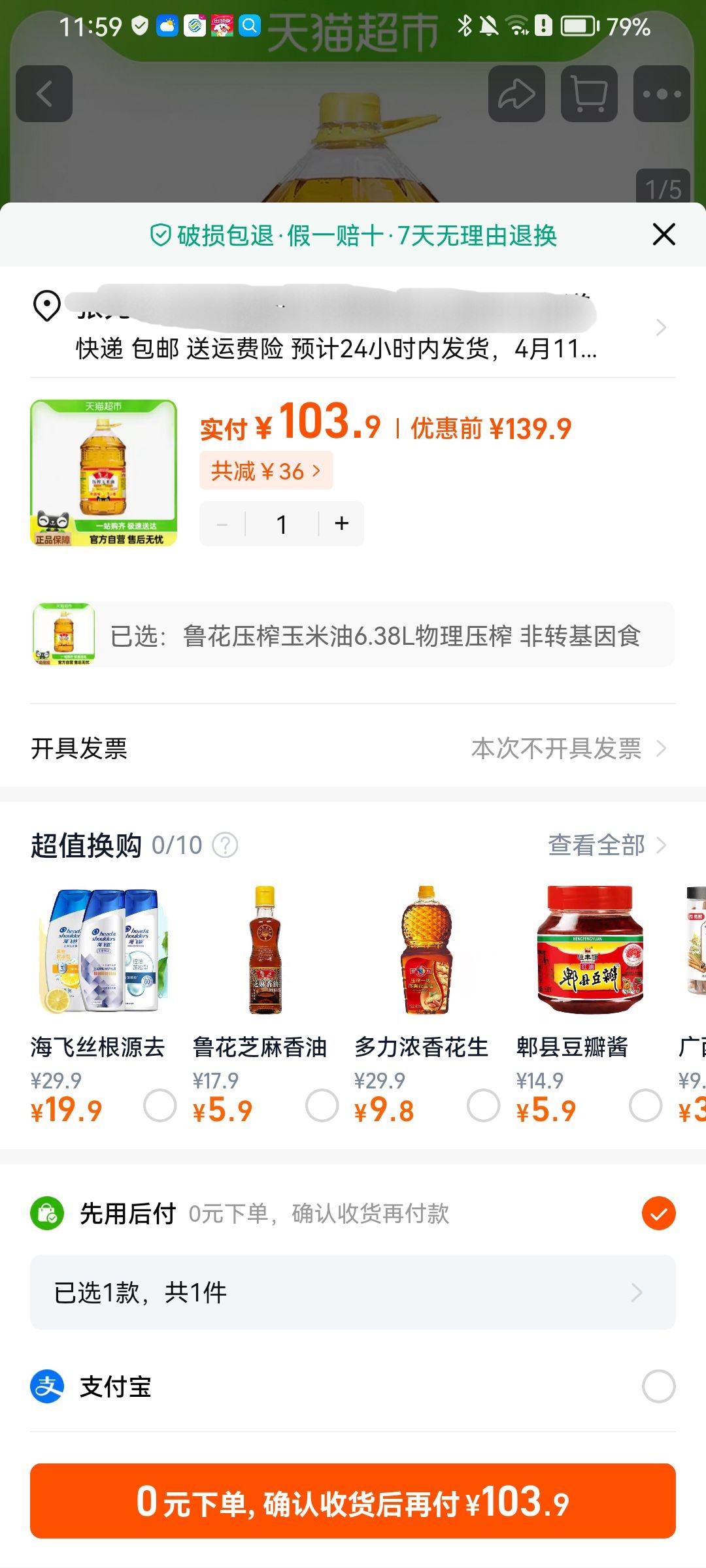
Task: Close the purchase options sheet
Action: pyautogui.click(x=664, y=235)
